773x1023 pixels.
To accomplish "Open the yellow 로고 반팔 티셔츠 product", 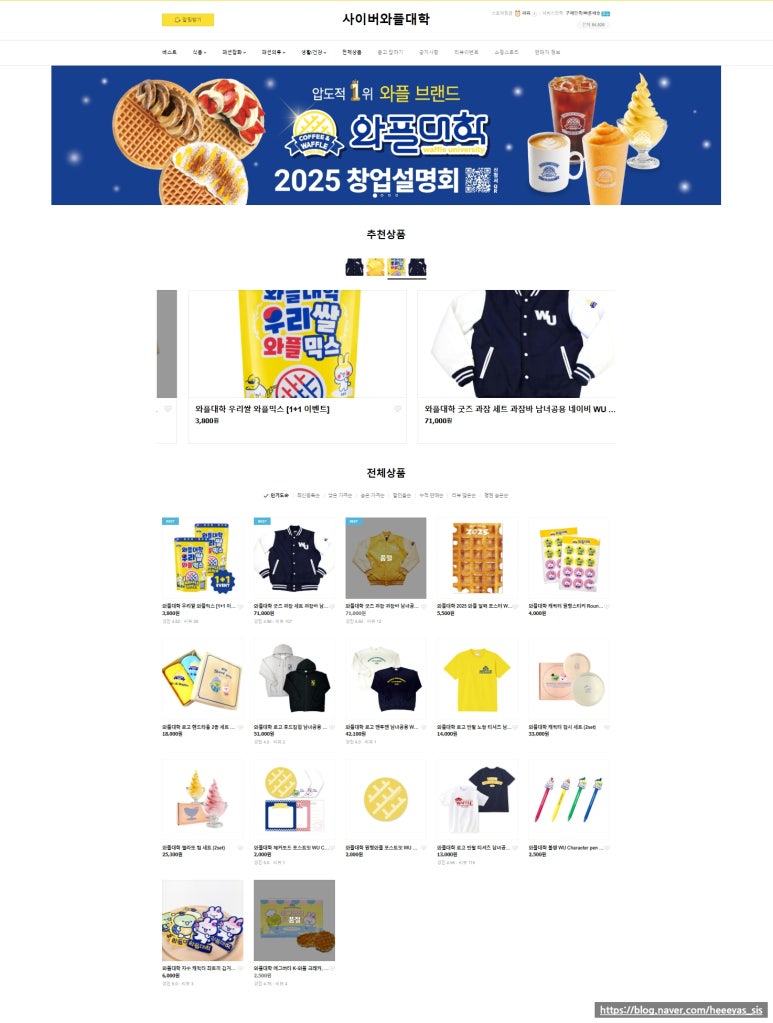I will tap(476, 679).
